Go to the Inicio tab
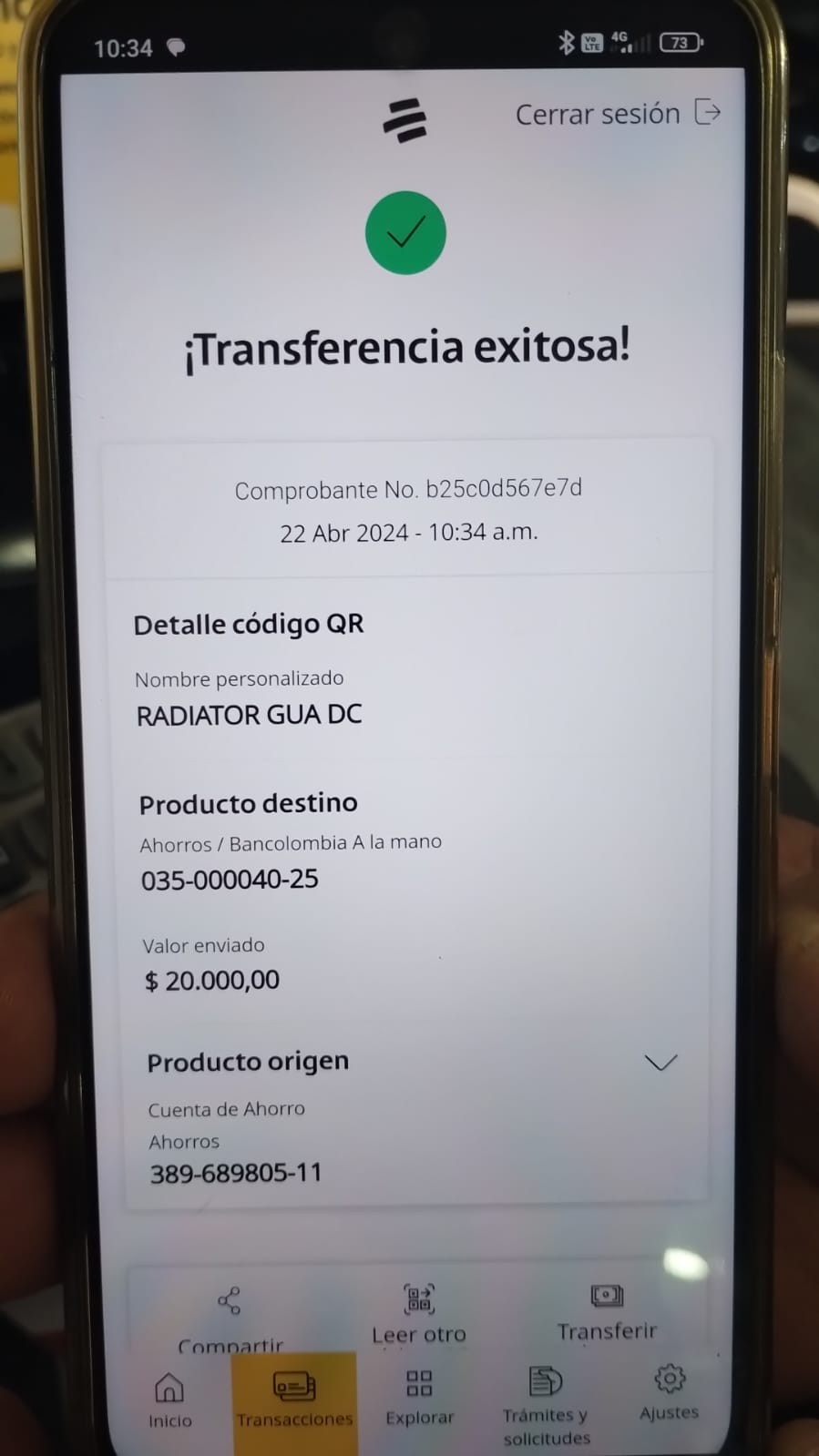Viewport: 819px width, 1456px height. pyautogui.click(x=169, y=1400)
